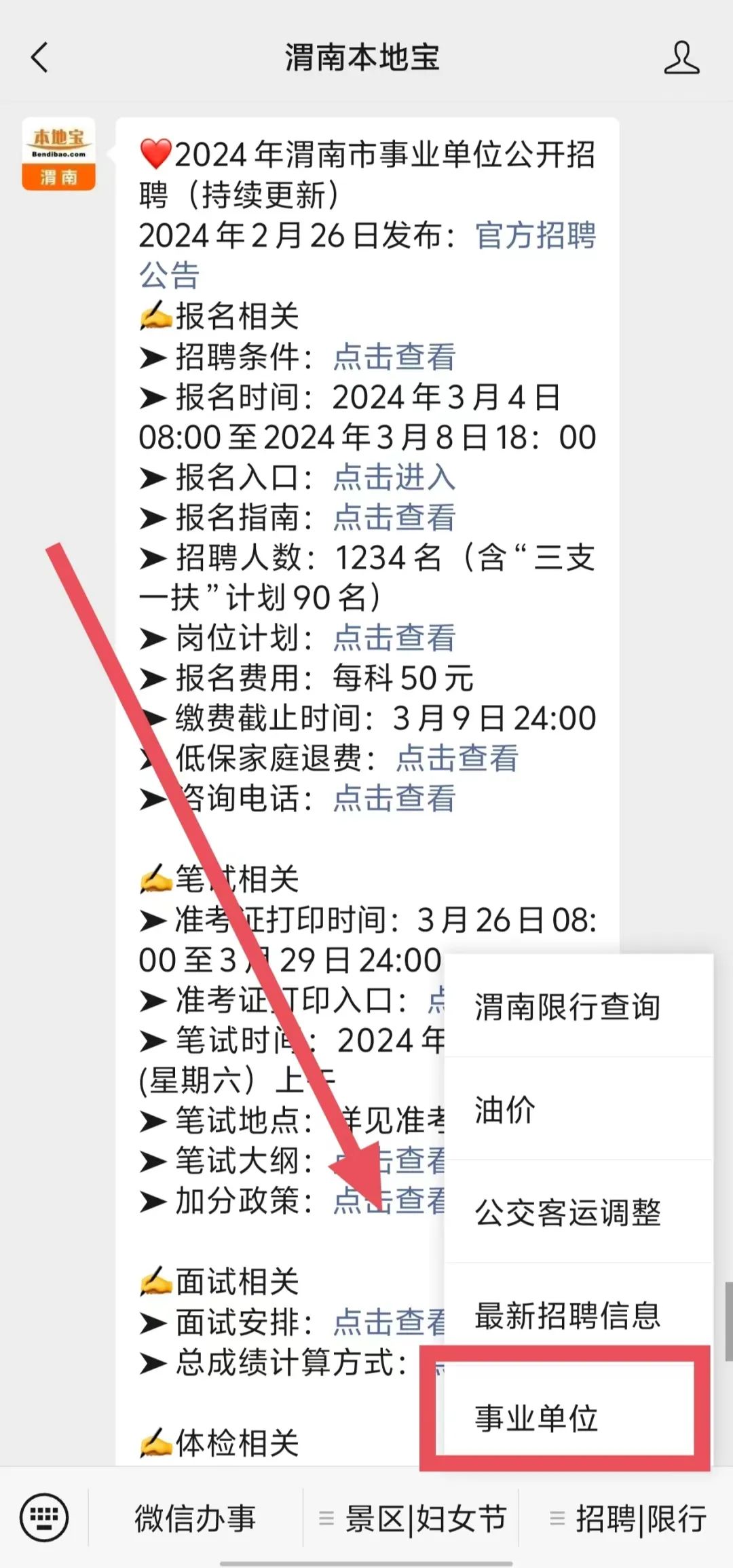Open 最新招聘信息 menu item
The height and width of the screenshot is (1568, 733).
click(x=579, y=1315)
